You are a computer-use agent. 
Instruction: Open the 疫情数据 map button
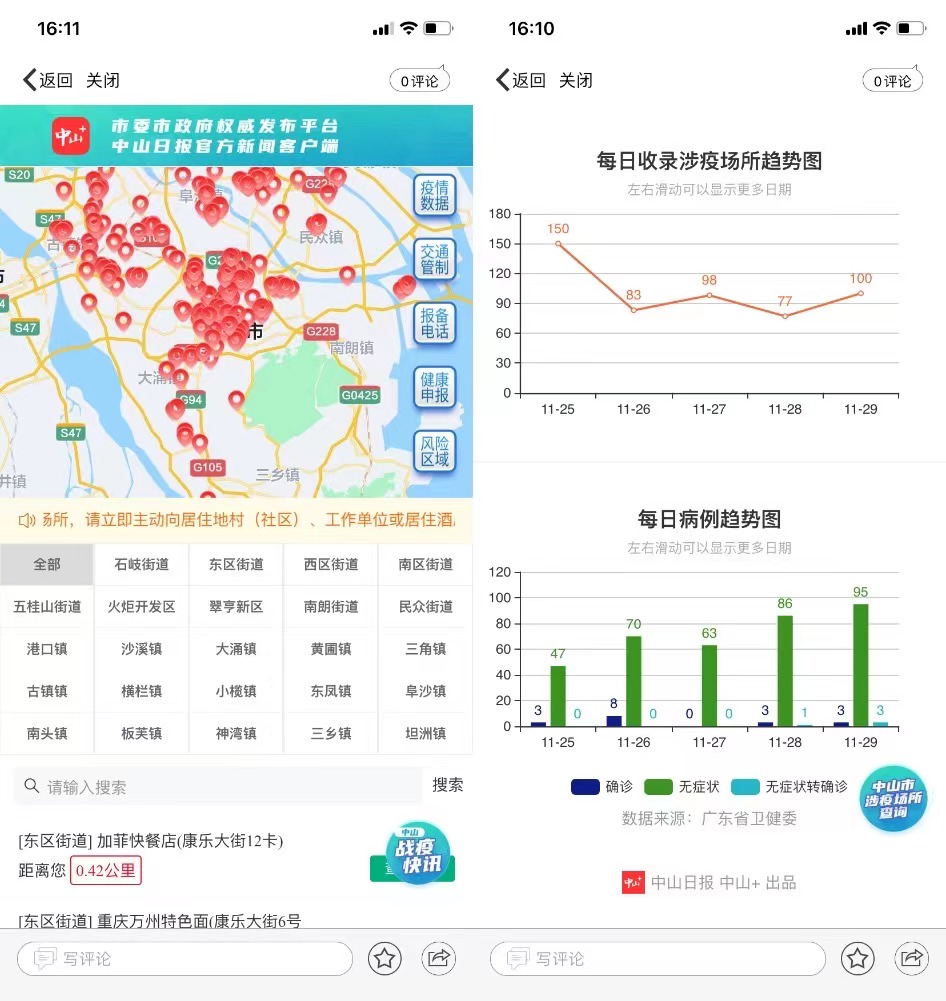click(434, 195)
